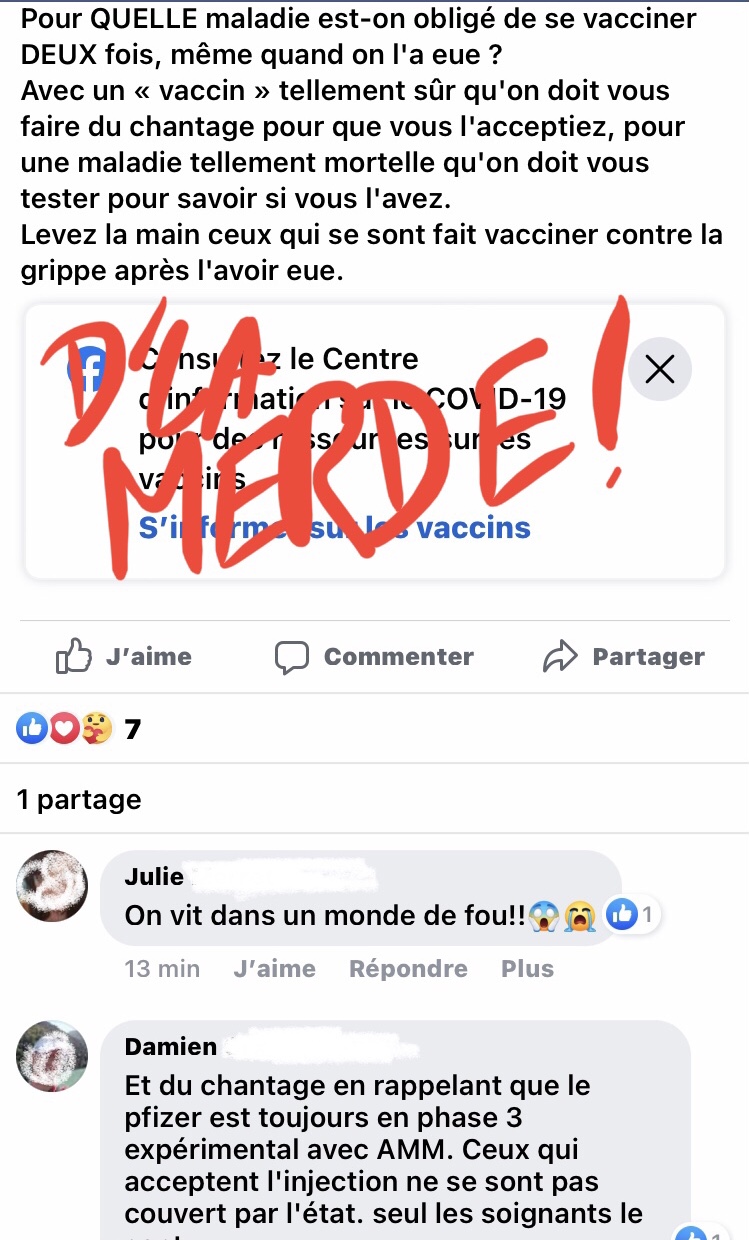Tap Commenter to write a comment
Image resolution: width=749 pixels, height=1240 pixels.
click(x=374, y=657)
